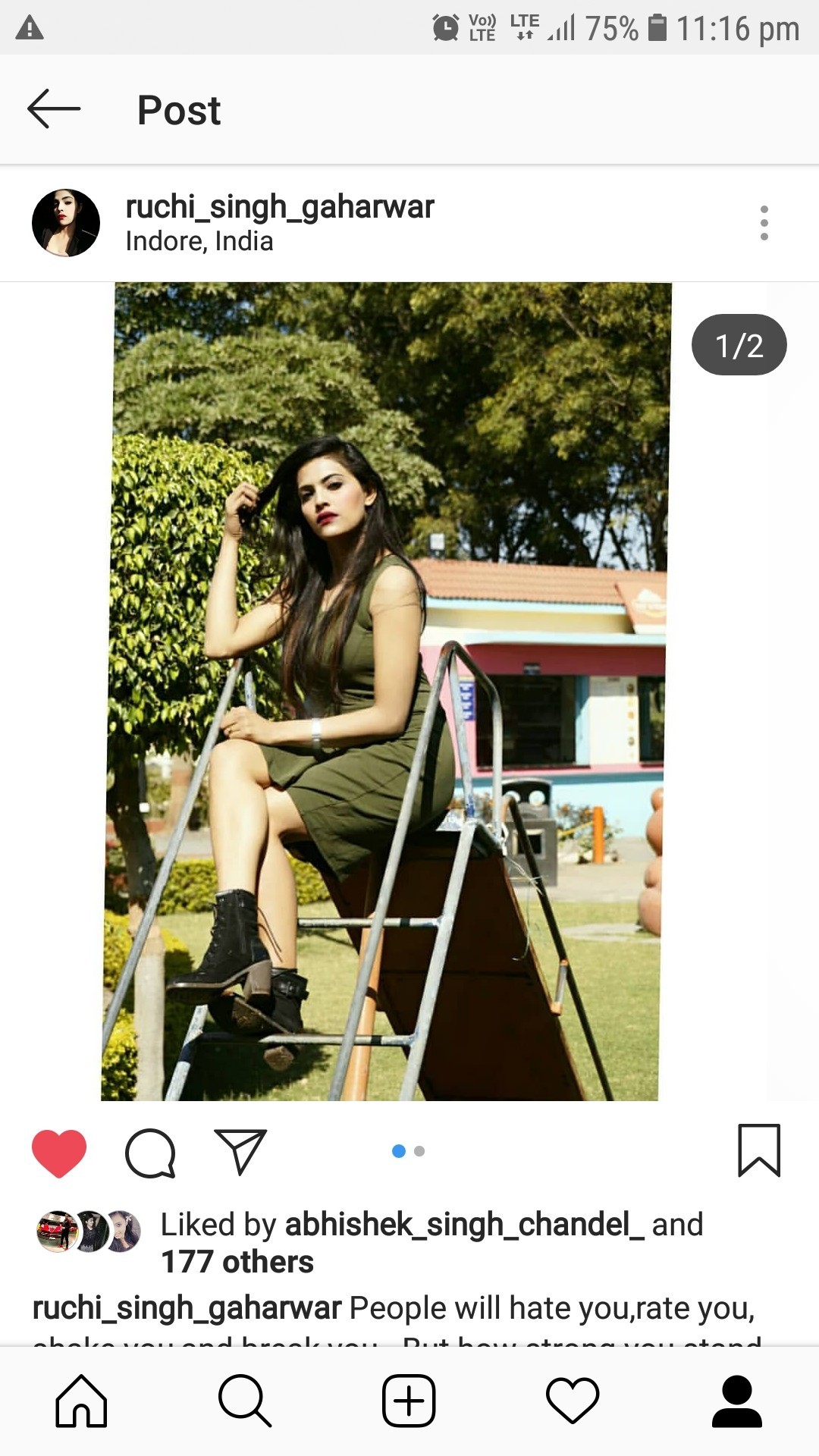Image resolution: width=819 pixels, height=1456 pixels.
Task: Open the comment bubble under the post
Action: pos(150,1153)
